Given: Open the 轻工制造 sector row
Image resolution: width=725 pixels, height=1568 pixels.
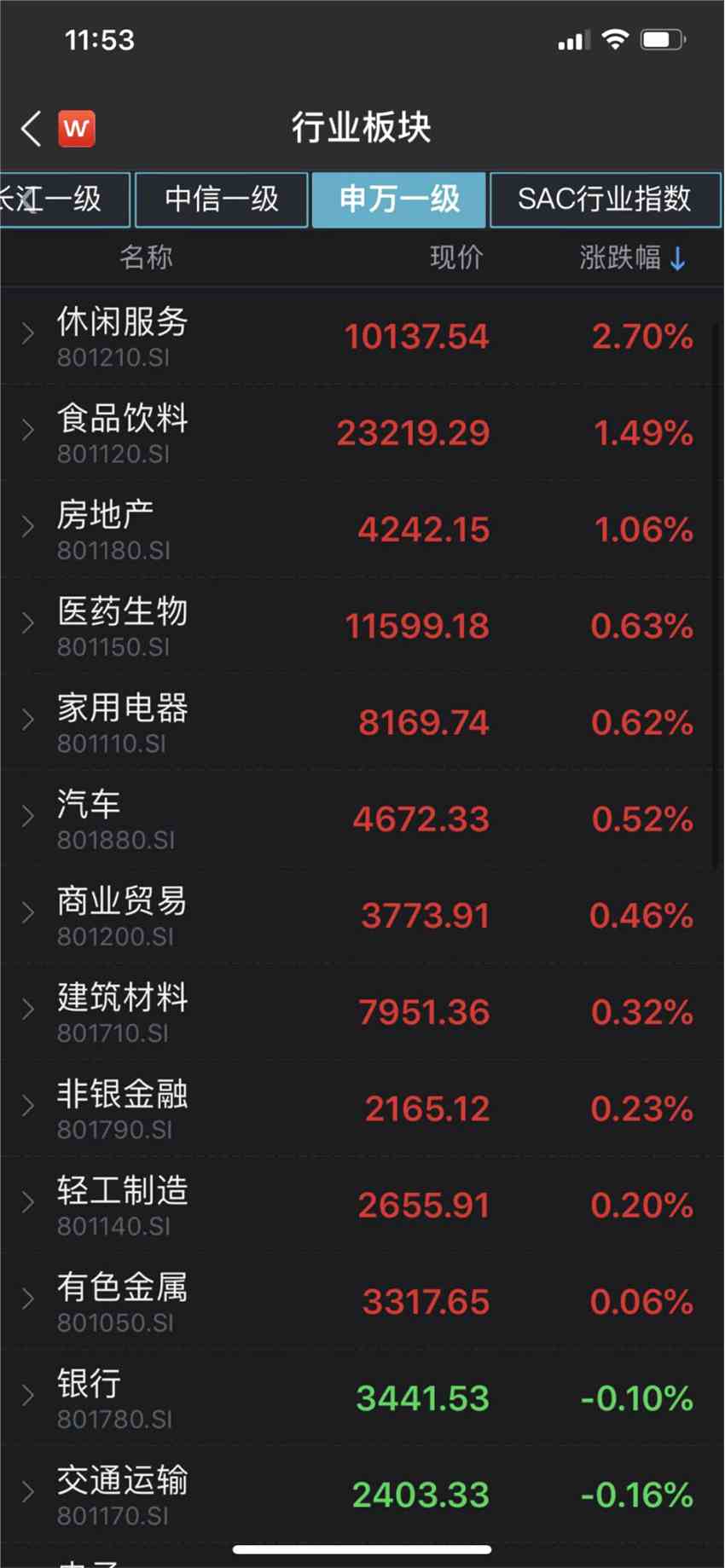Looking at the screenshot, I should [x=362, y=1204].
